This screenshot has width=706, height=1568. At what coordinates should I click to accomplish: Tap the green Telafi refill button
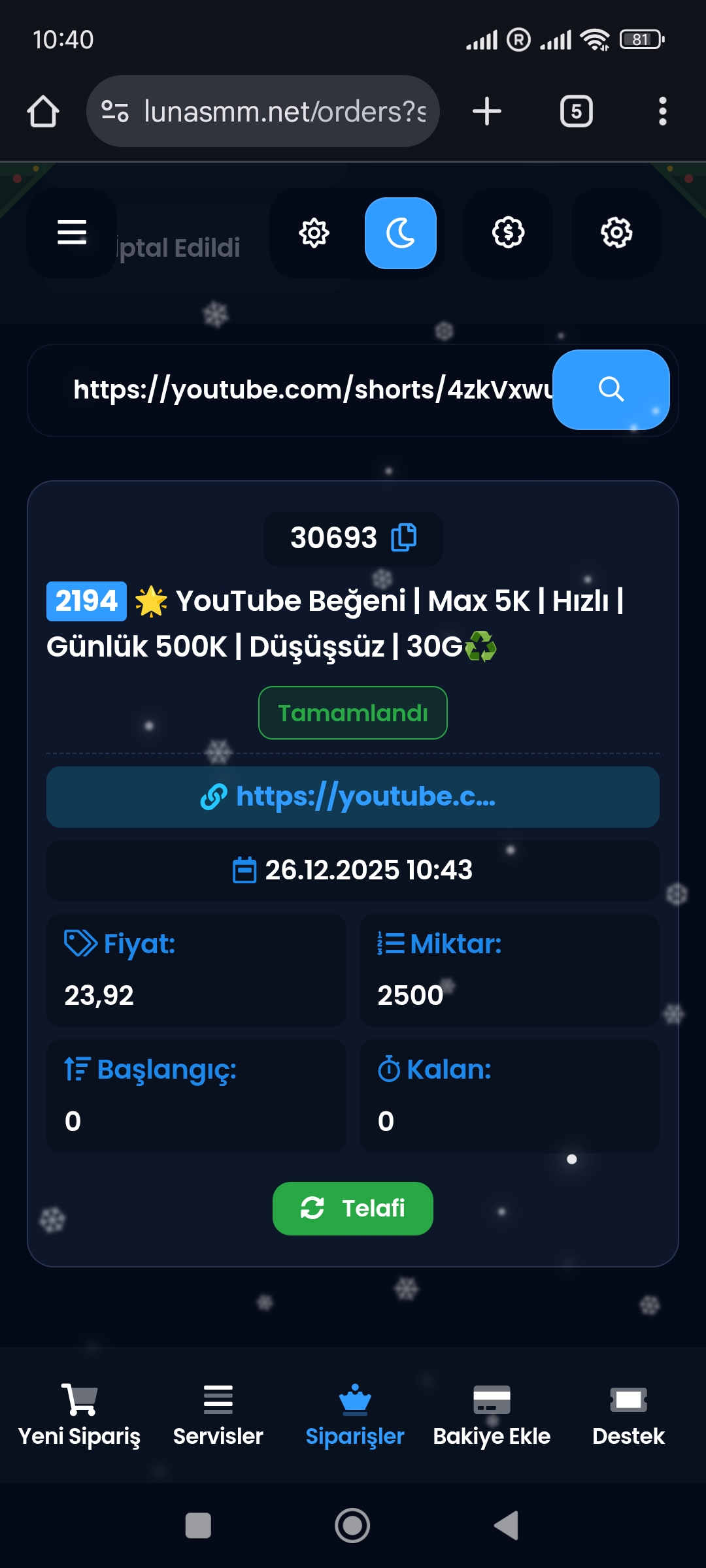pos(353,1208)
